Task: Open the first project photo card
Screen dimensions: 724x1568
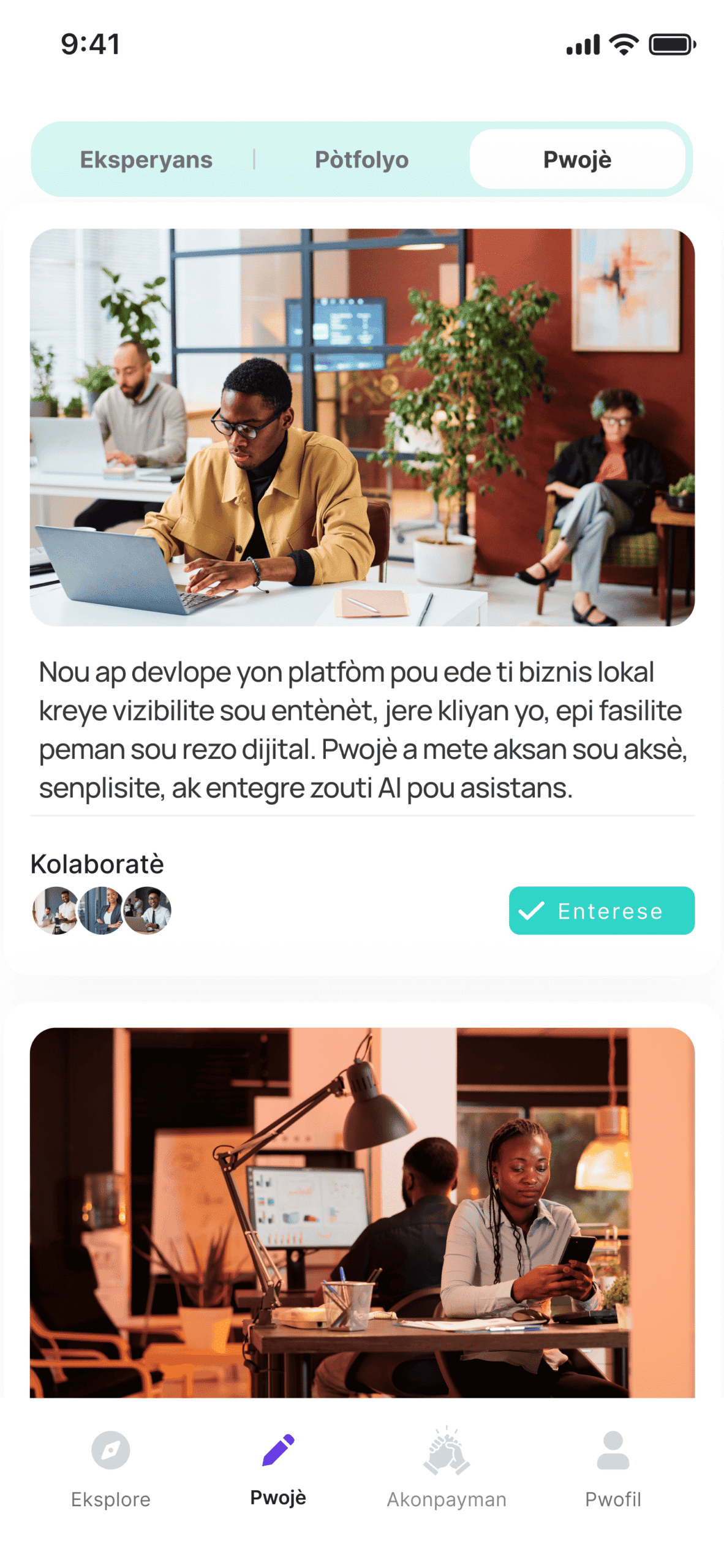Action: click(x=362, y=427)
